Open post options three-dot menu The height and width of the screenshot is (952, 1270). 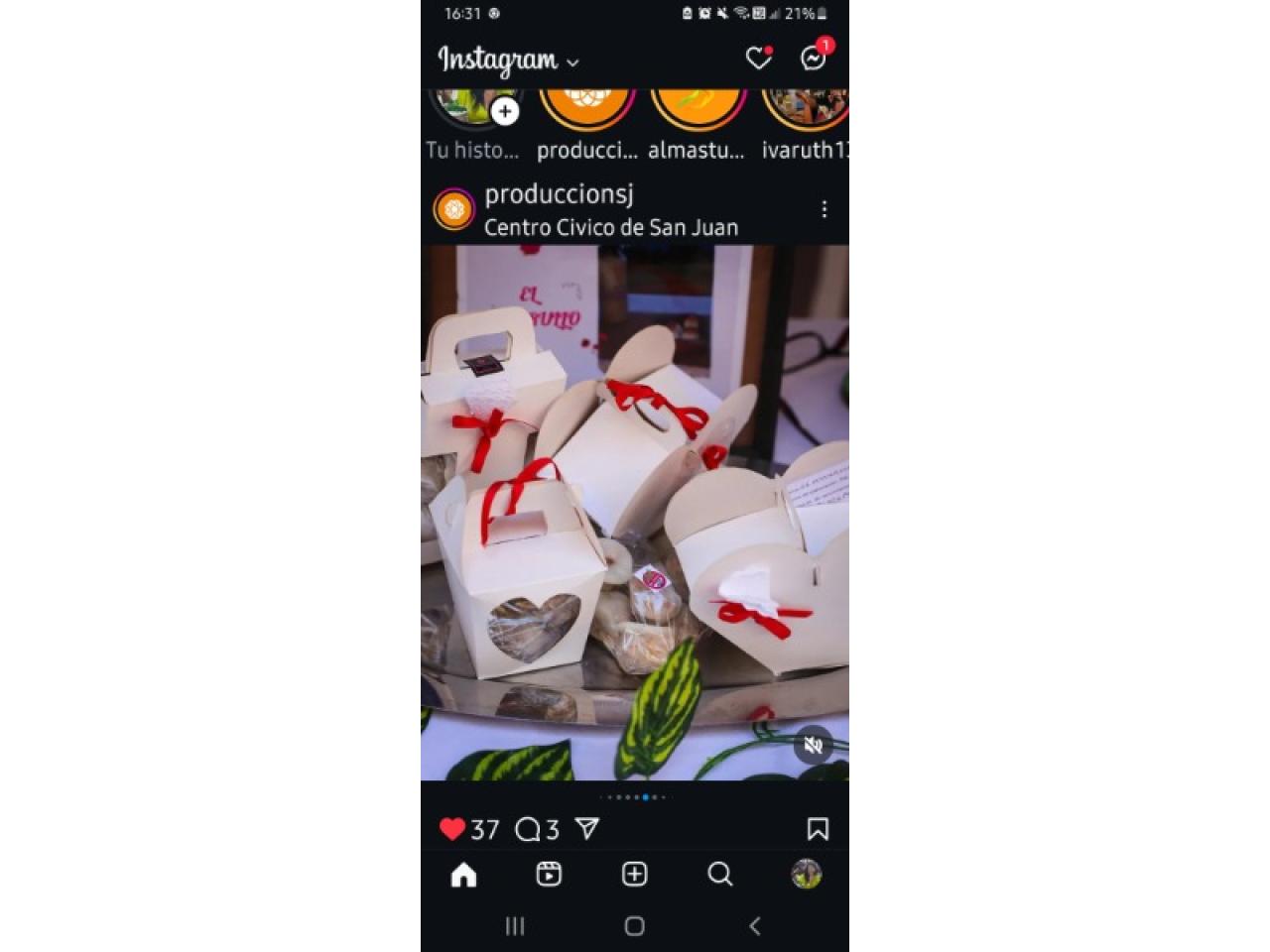(824, 209)
